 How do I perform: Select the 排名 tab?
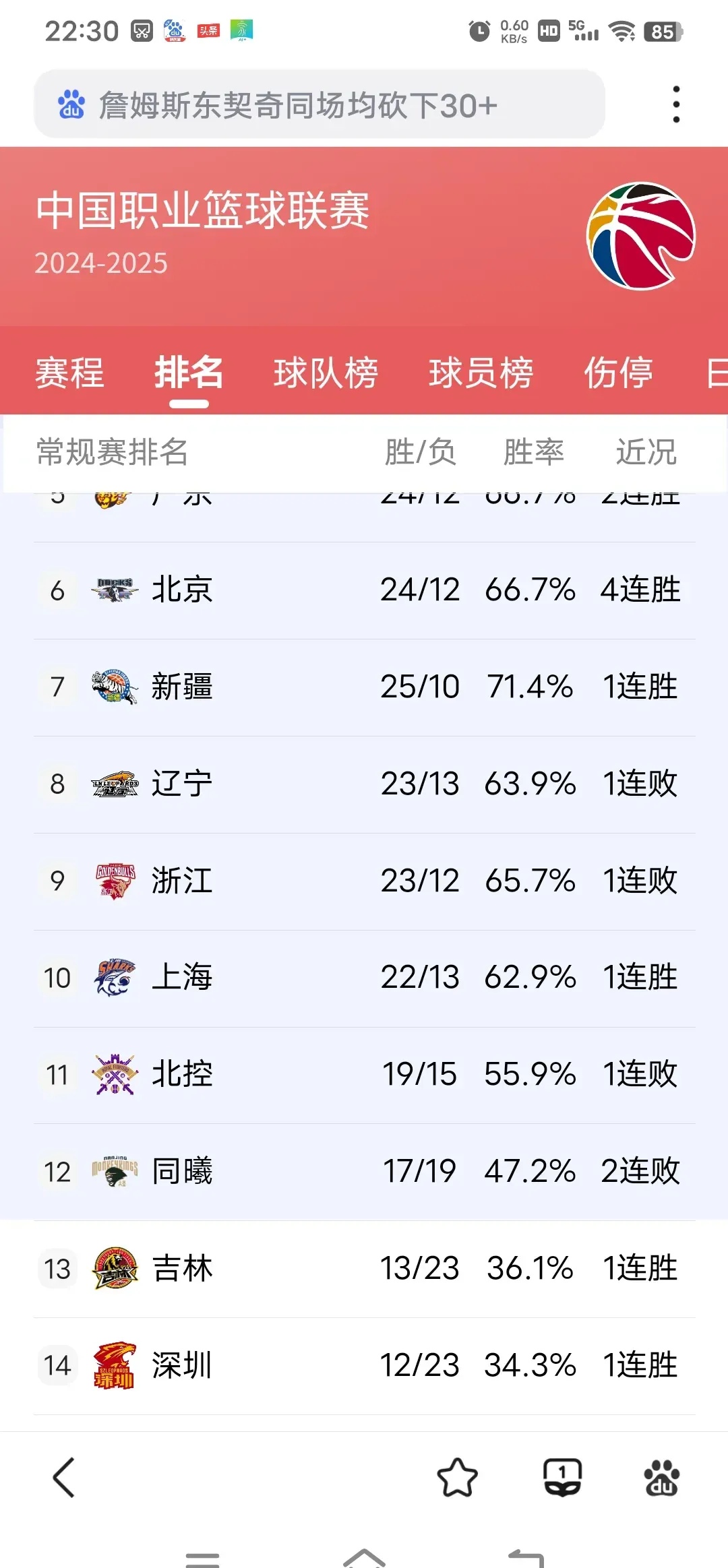click(x=189, y=373)
